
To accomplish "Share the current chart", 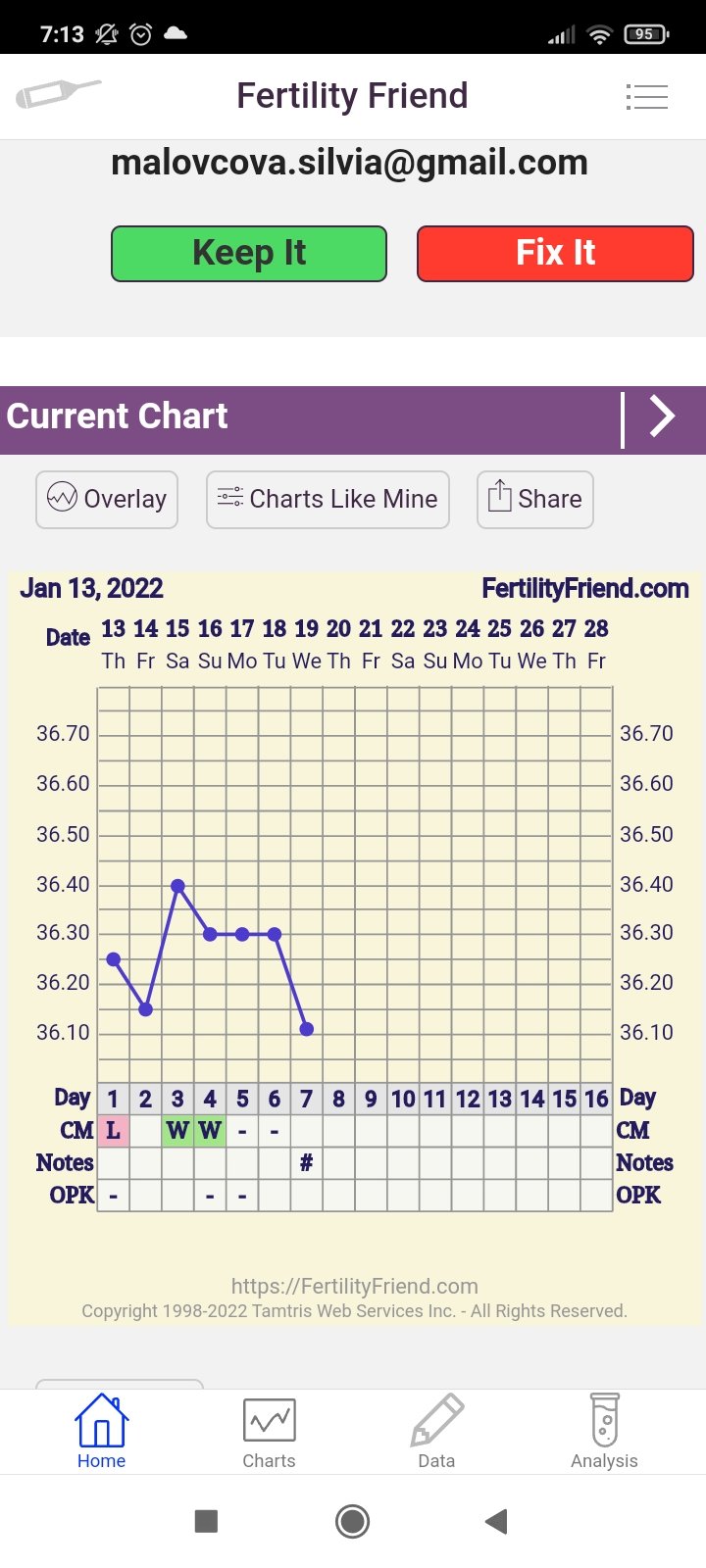I will [534, 500].
